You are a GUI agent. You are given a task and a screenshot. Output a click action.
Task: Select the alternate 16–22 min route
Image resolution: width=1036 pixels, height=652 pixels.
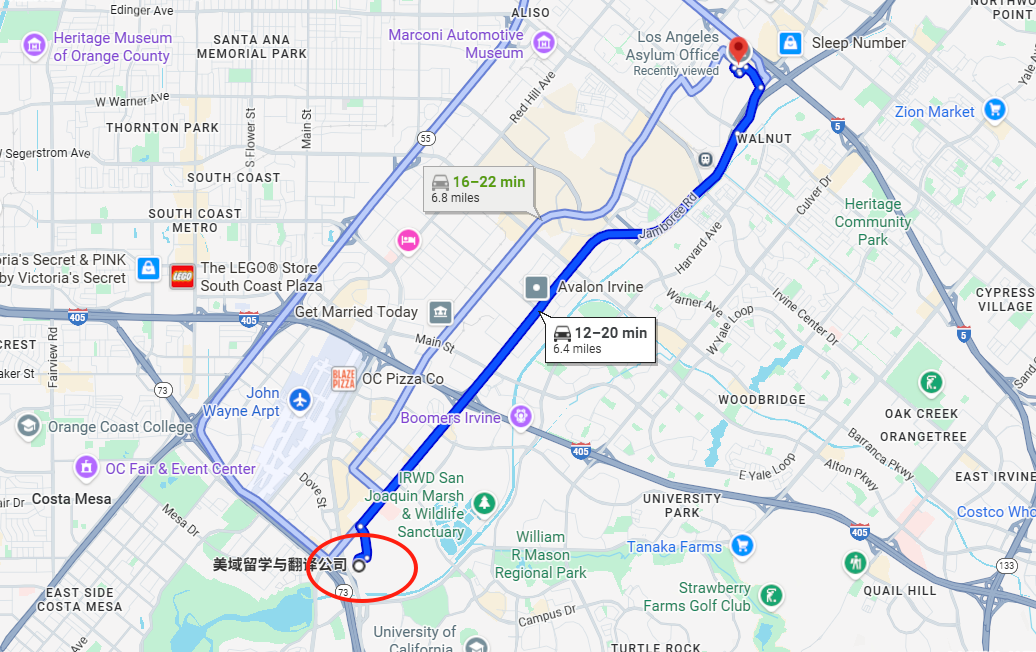pyautogui.click(x=478, y=188)
